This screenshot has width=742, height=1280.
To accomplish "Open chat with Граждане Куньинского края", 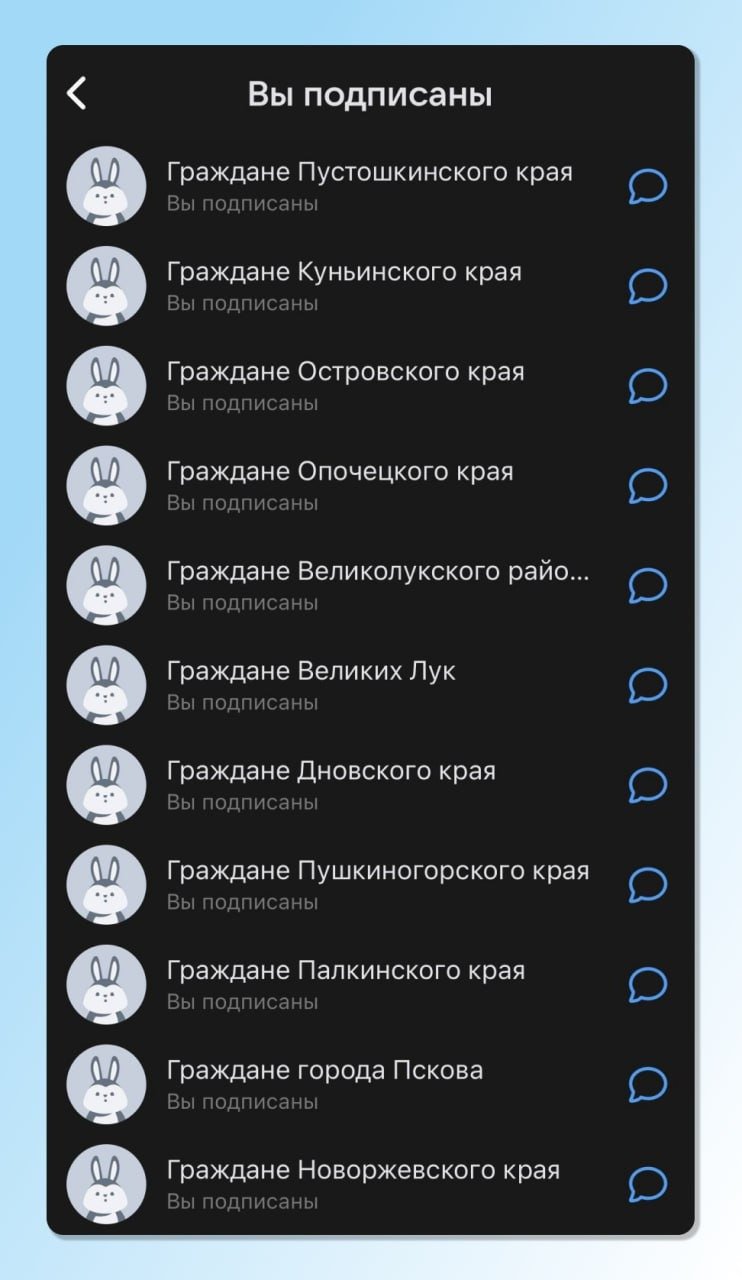I will click(648, 286).
